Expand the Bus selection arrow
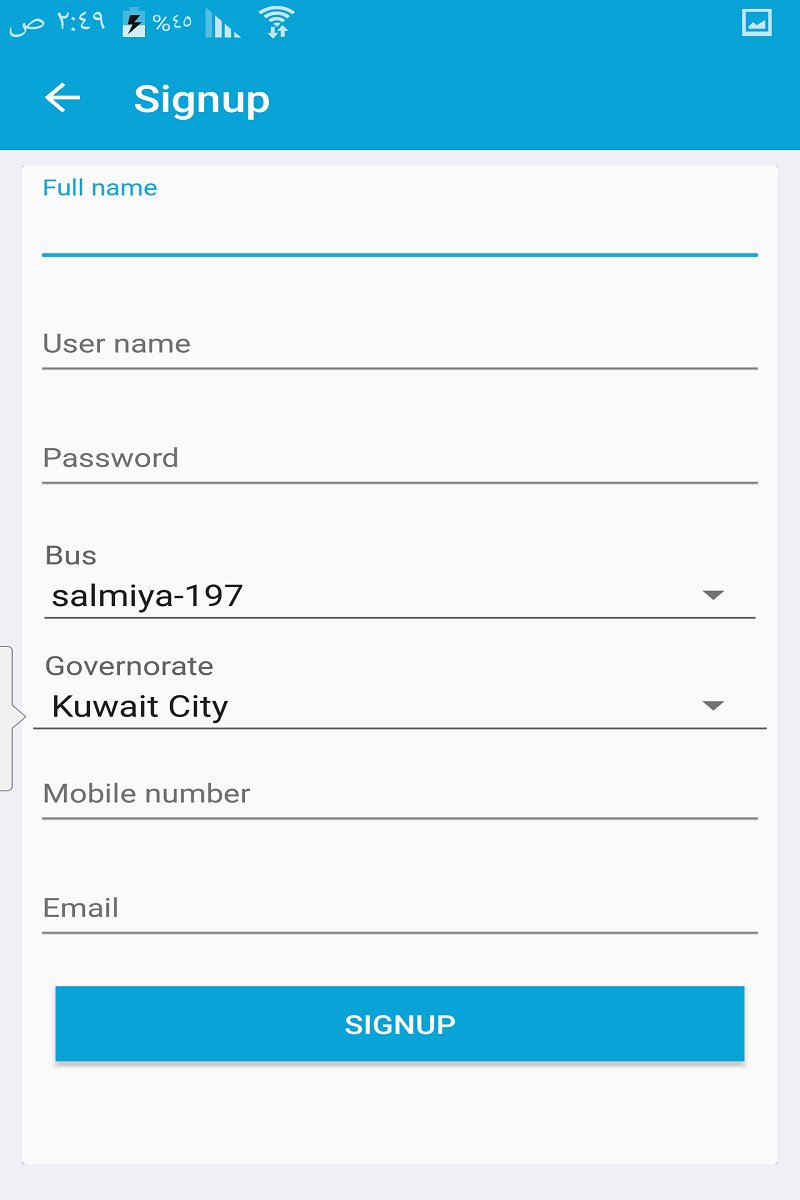Screen dimensions: 800x1200 tap(713, 594)
